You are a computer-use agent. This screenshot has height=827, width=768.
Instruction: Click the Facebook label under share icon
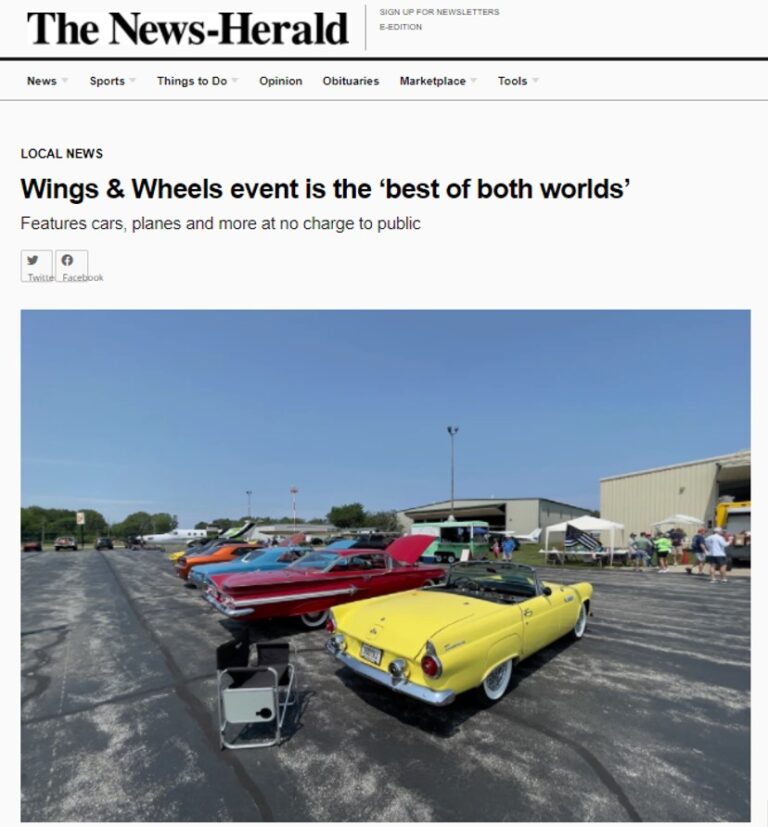pyautogui.click(x=82, y=277)
